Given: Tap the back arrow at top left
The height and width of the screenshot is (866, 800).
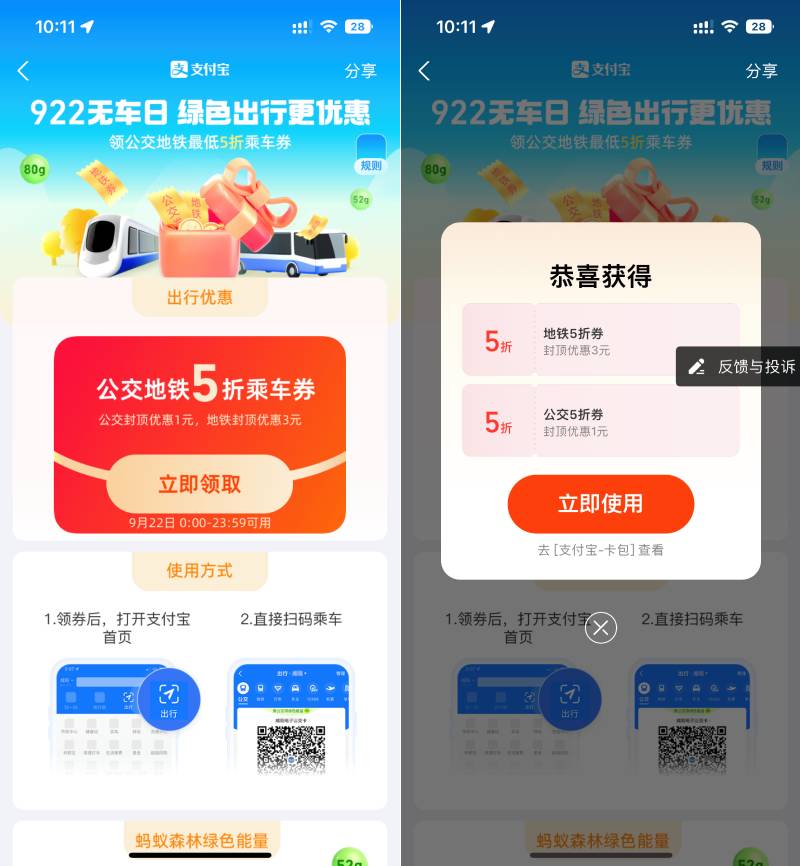Looking at the screenshot, I should [22, 71].
